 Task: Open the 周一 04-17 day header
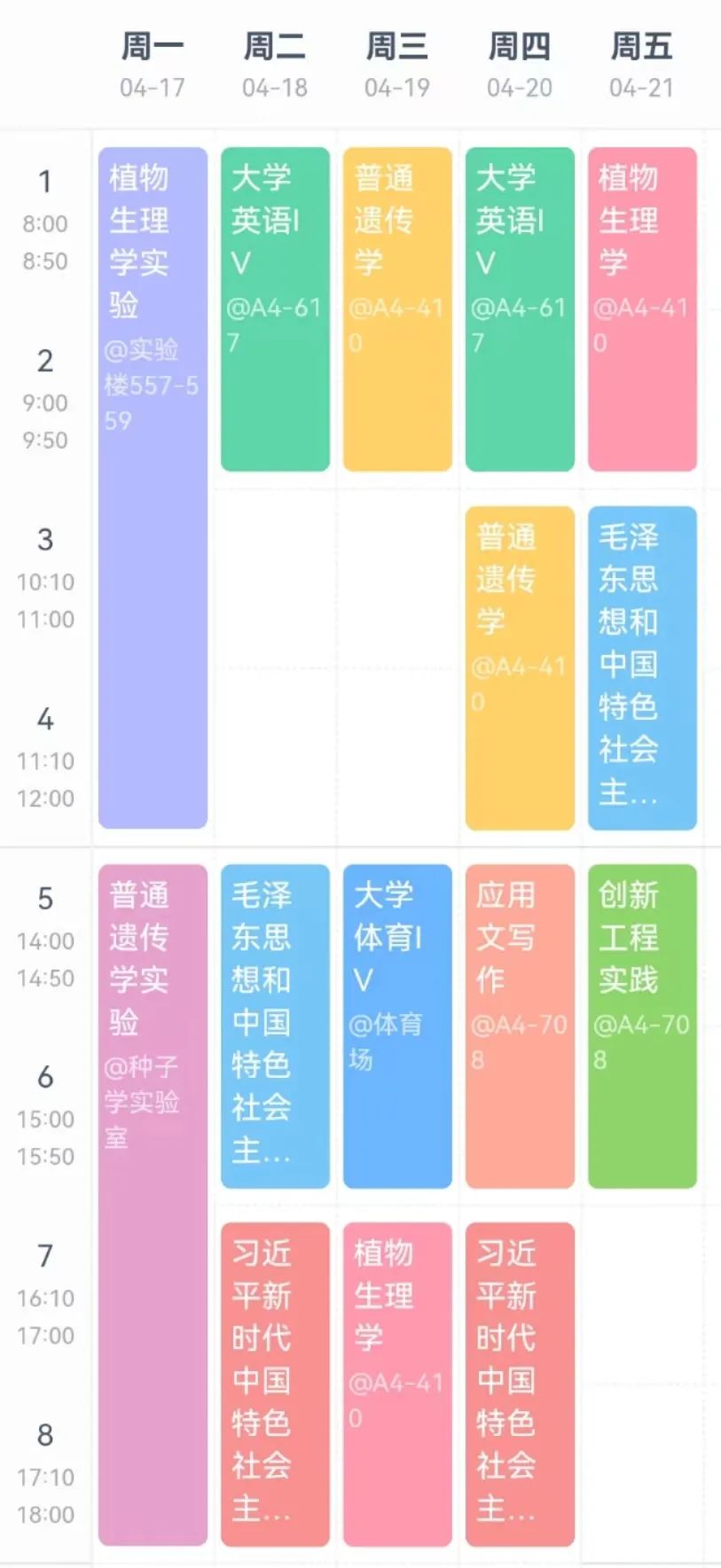(152, 62)
